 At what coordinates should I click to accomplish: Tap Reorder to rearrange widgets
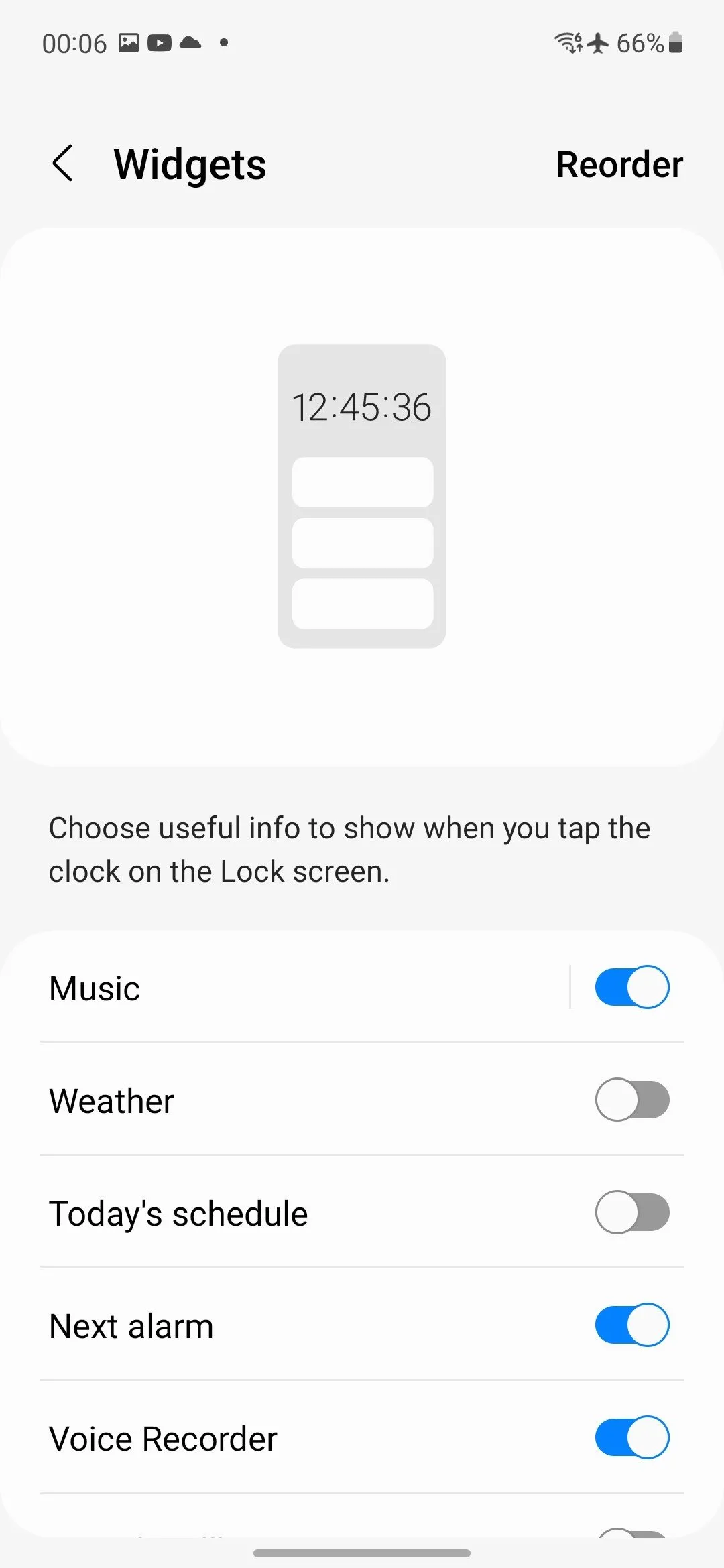pos(619,165)
